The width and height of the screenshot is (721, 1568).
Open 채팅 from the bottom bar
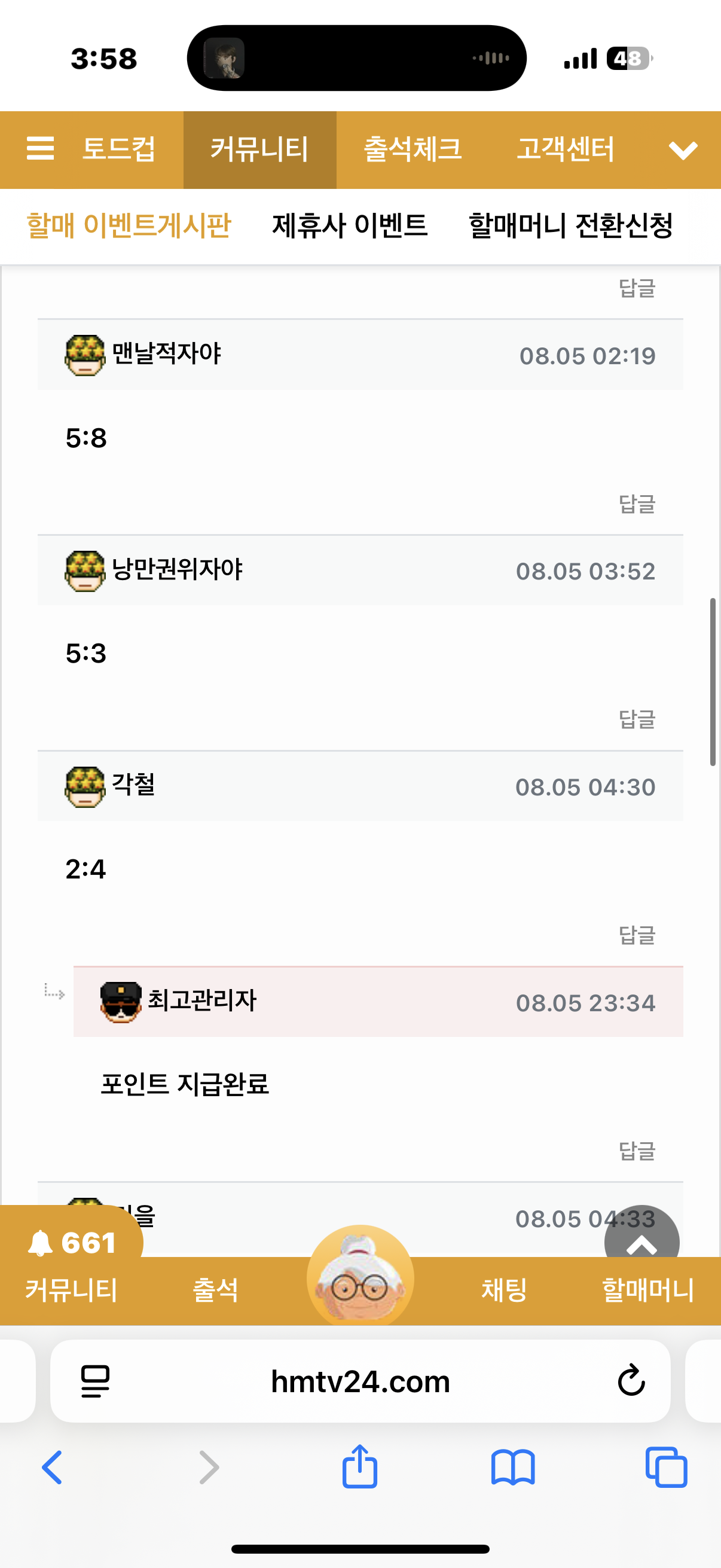pyautogui.click(x=504, y=1291)
